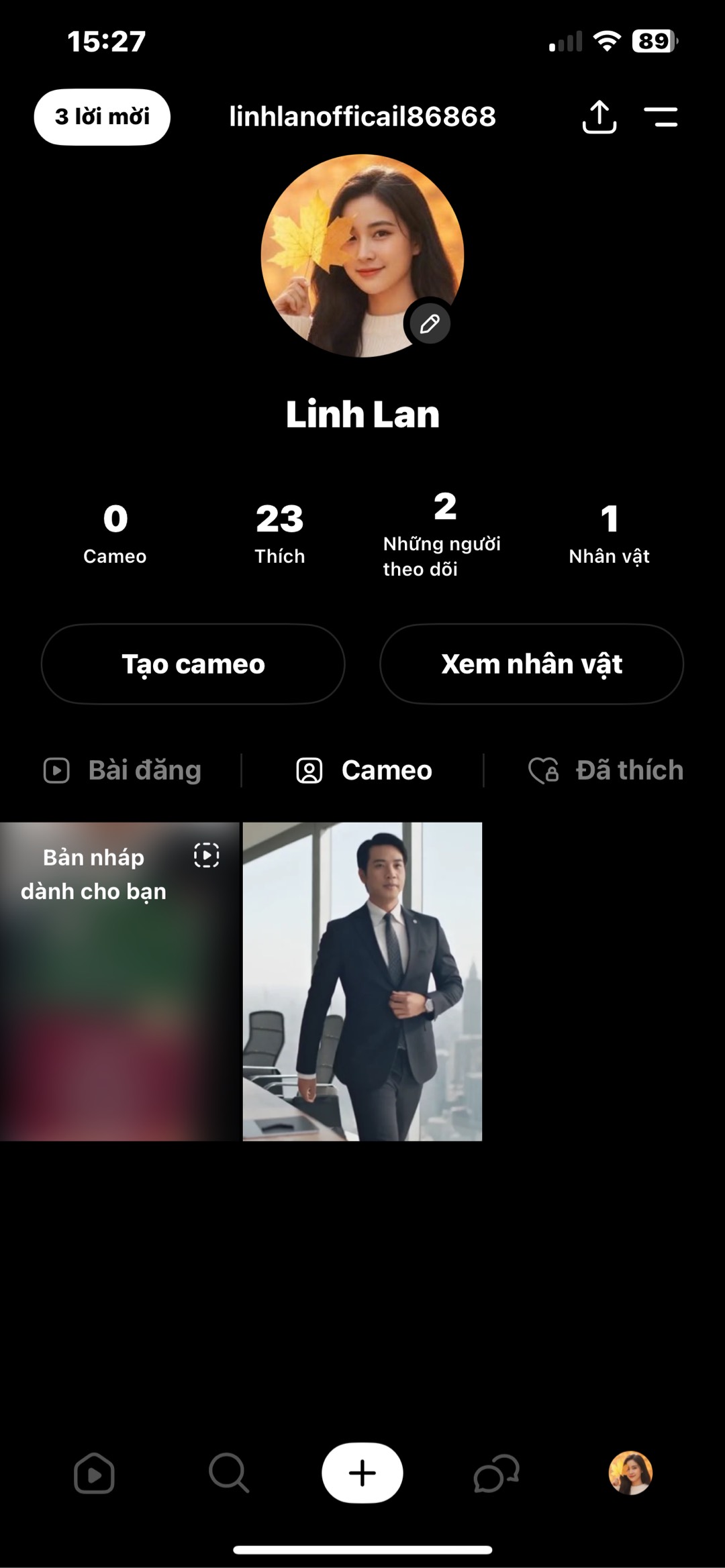
Task: Open the cameo video of man in suit
Action: (362, 981)
